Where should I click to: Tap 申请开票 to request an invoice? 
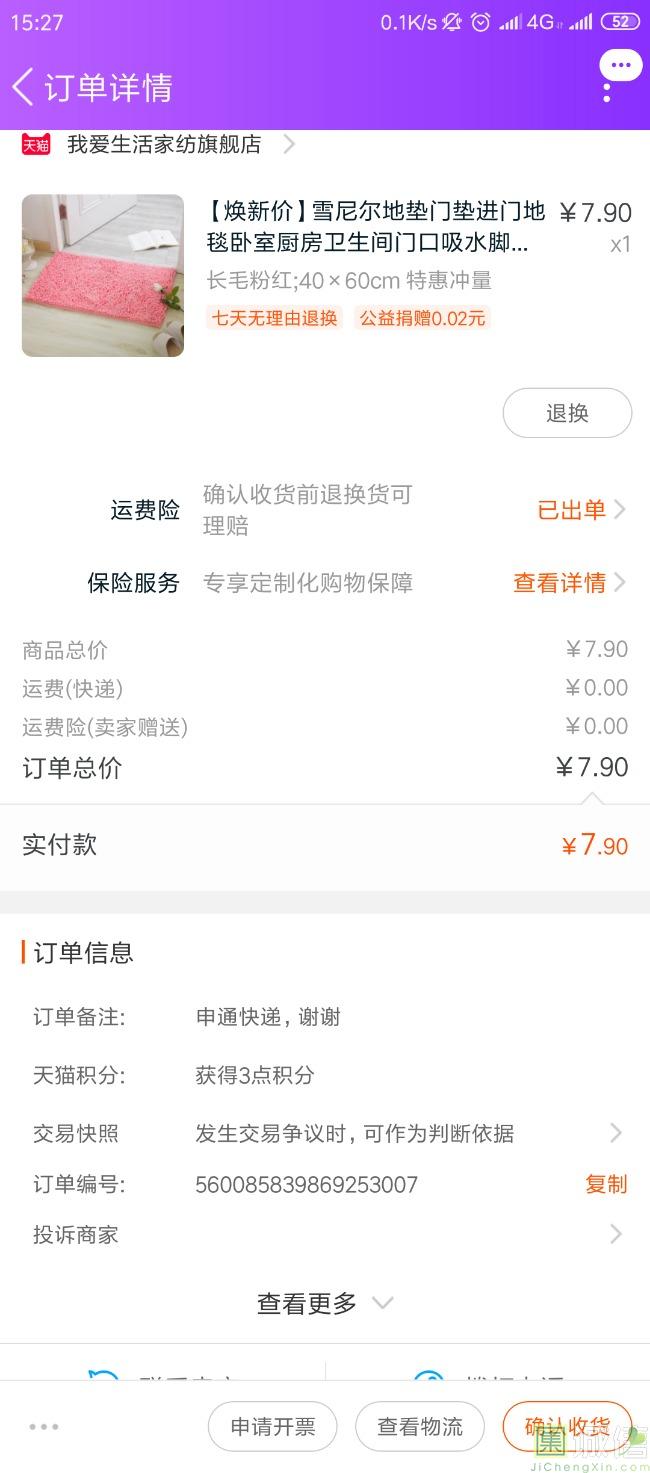(x=272, y=1427)
